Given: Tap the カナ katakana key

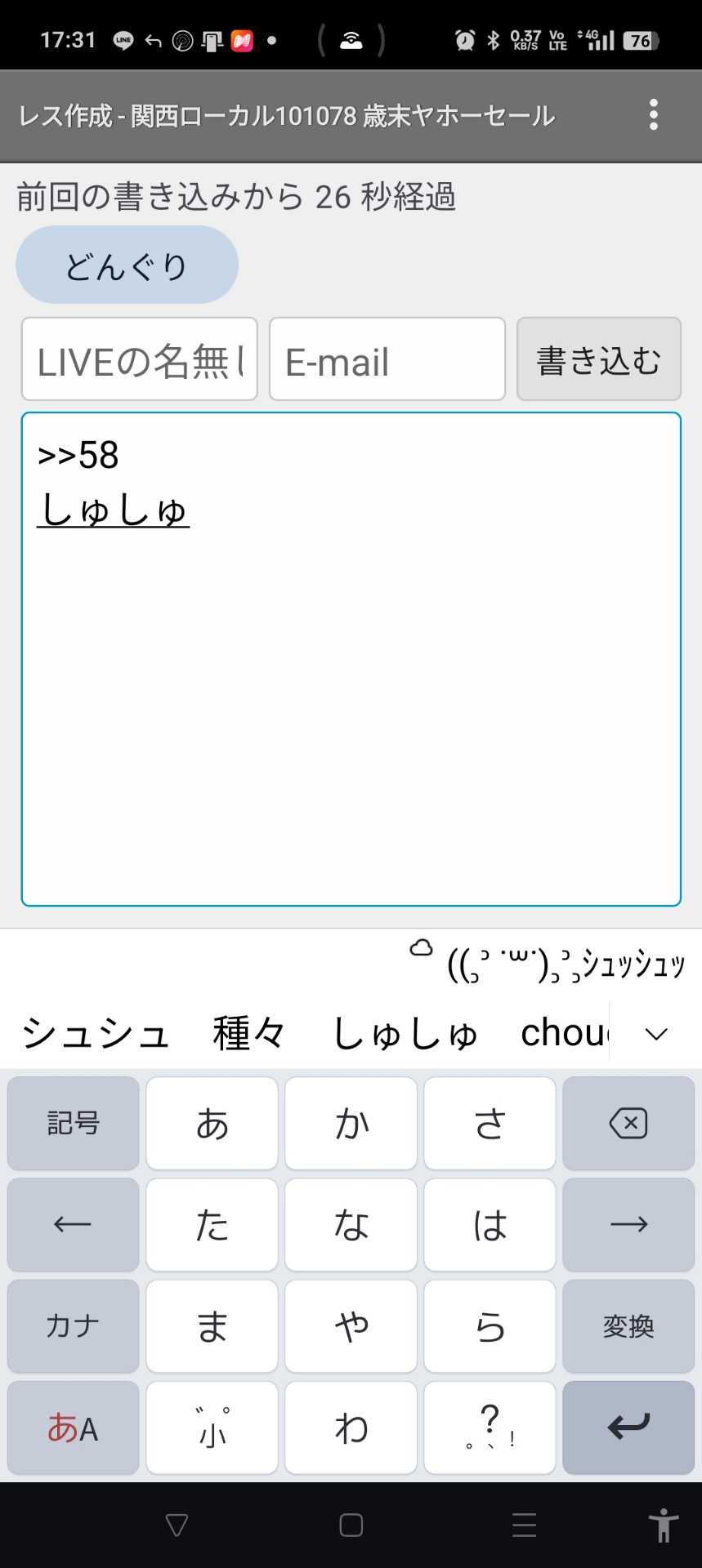Looking at the screenshot, I should click(x=74, y=1326).
